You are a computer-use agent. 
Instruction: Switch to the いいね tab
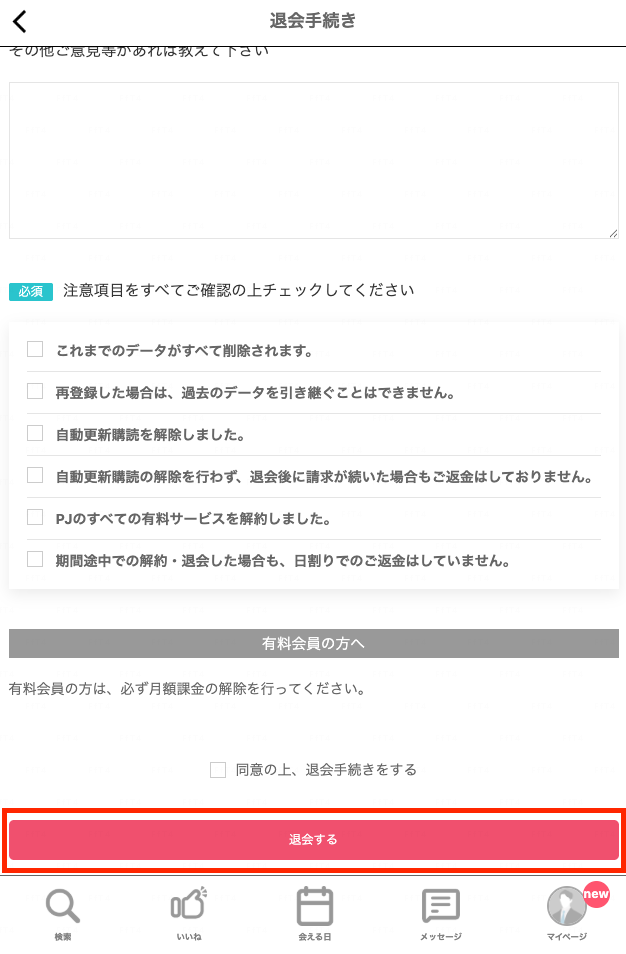click(189, 914)
